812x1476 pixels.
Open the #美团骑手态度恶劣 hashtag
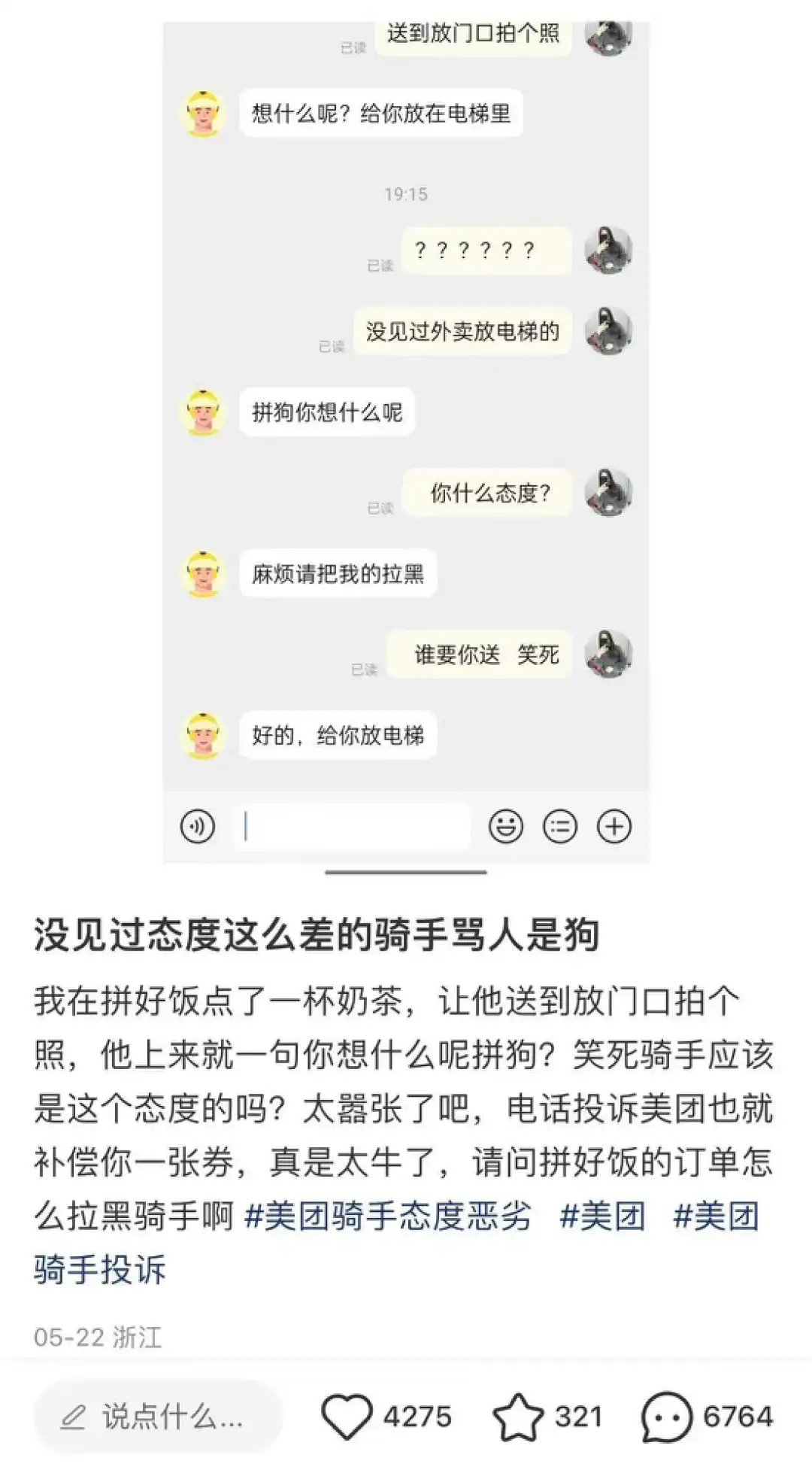[388, 1216]
